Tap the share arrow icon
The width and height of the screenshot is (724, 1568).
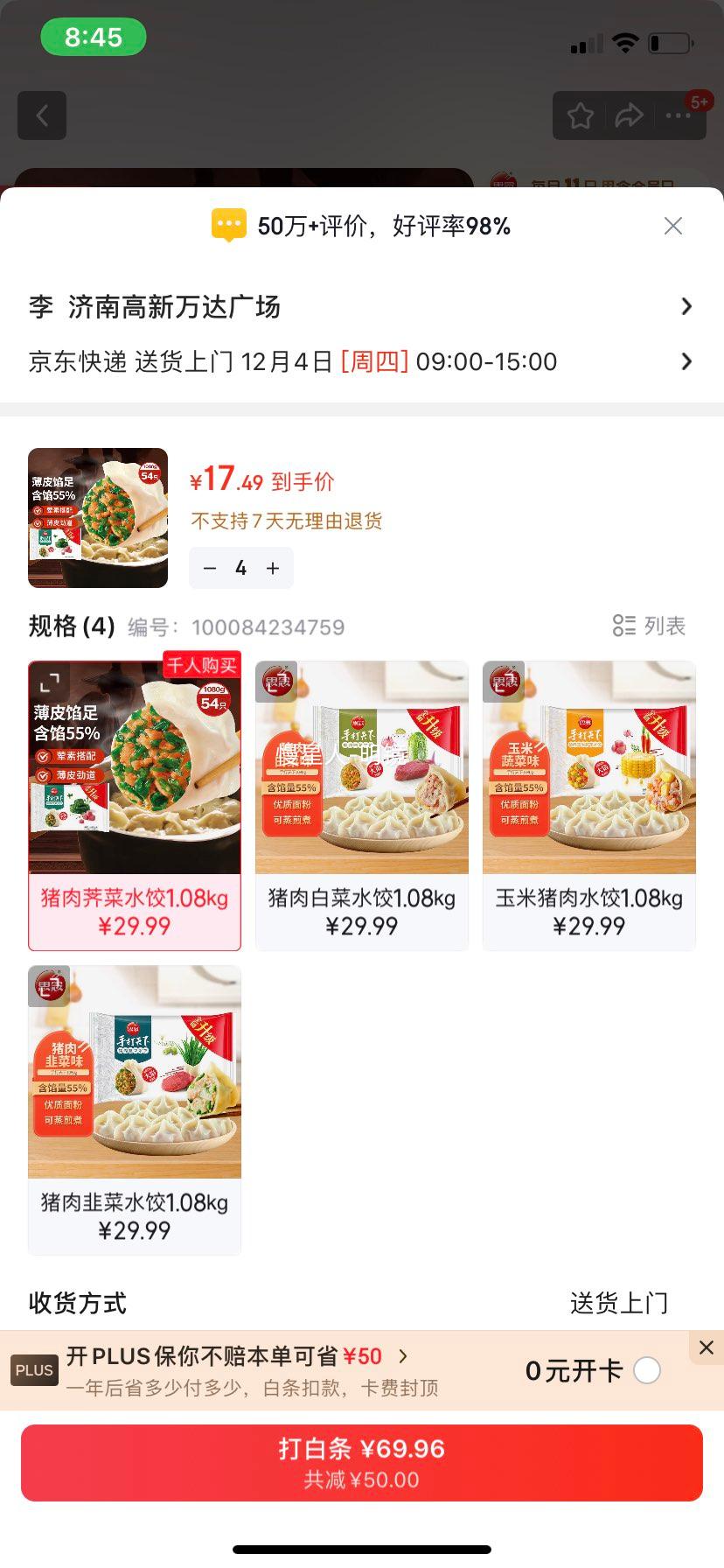click(629, 115)
